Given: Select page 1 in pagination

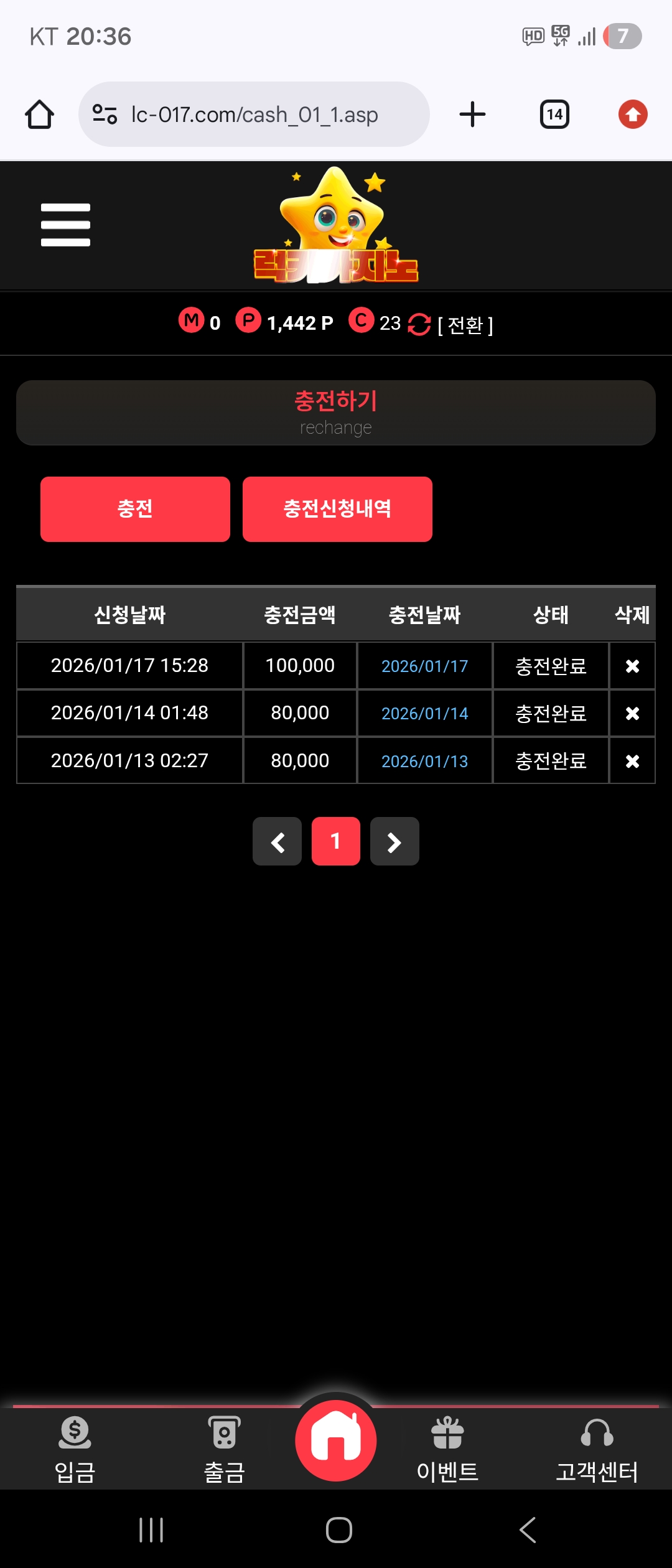Looking at the screenshot, I should [335, 841].
